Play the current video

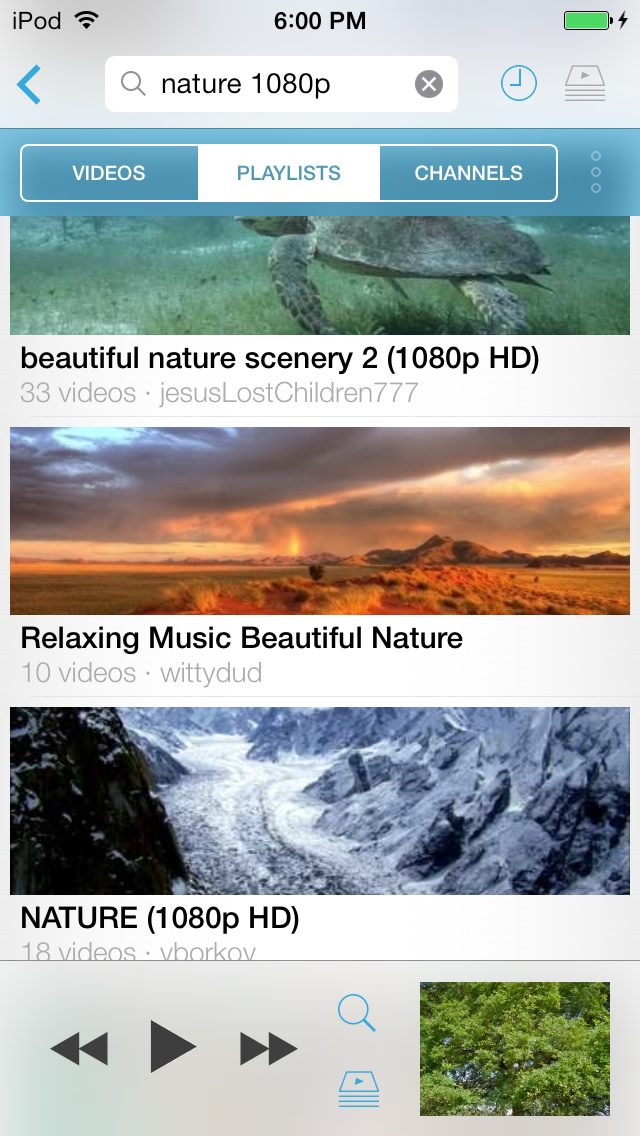tap(172, 1046)
